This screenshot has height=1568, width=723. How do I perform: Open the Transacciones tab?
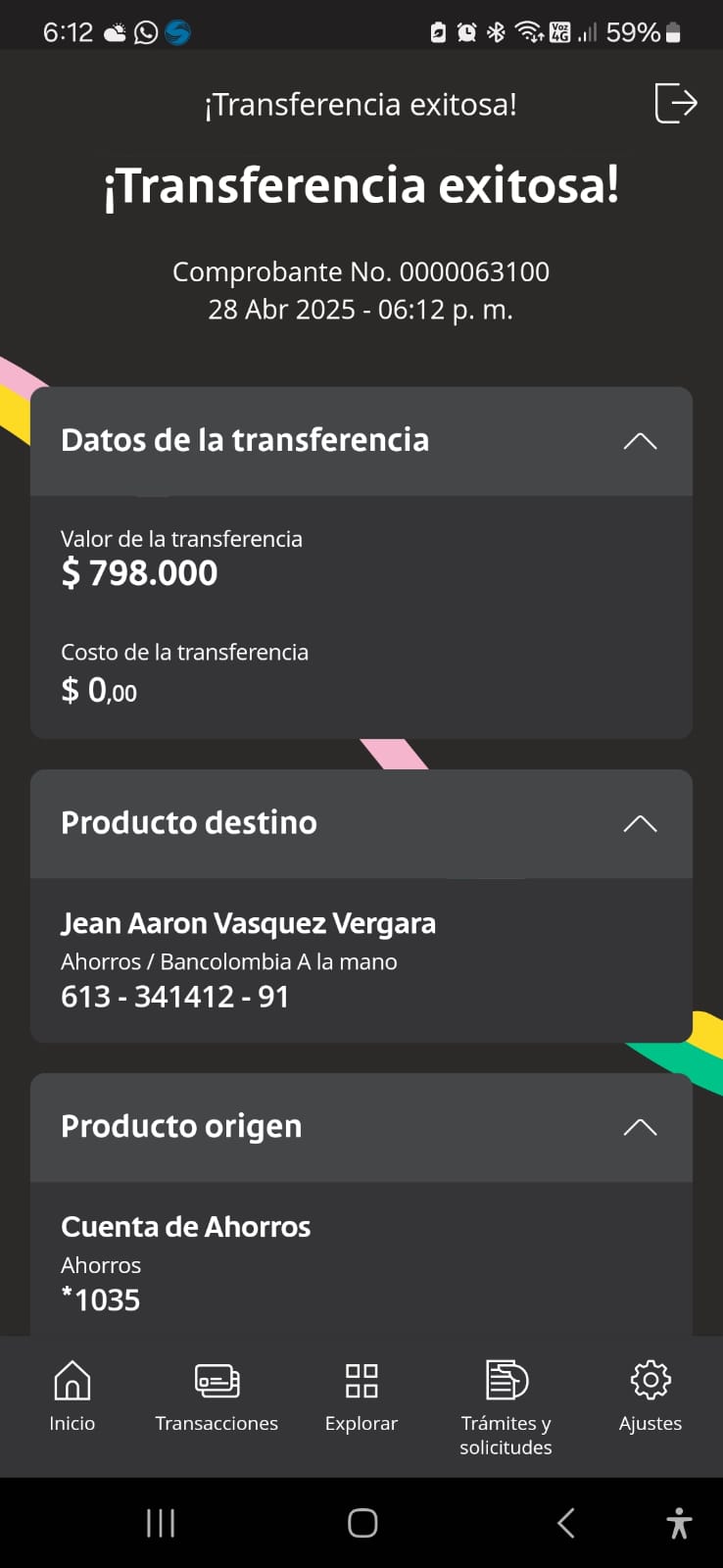pos(217,1396)
